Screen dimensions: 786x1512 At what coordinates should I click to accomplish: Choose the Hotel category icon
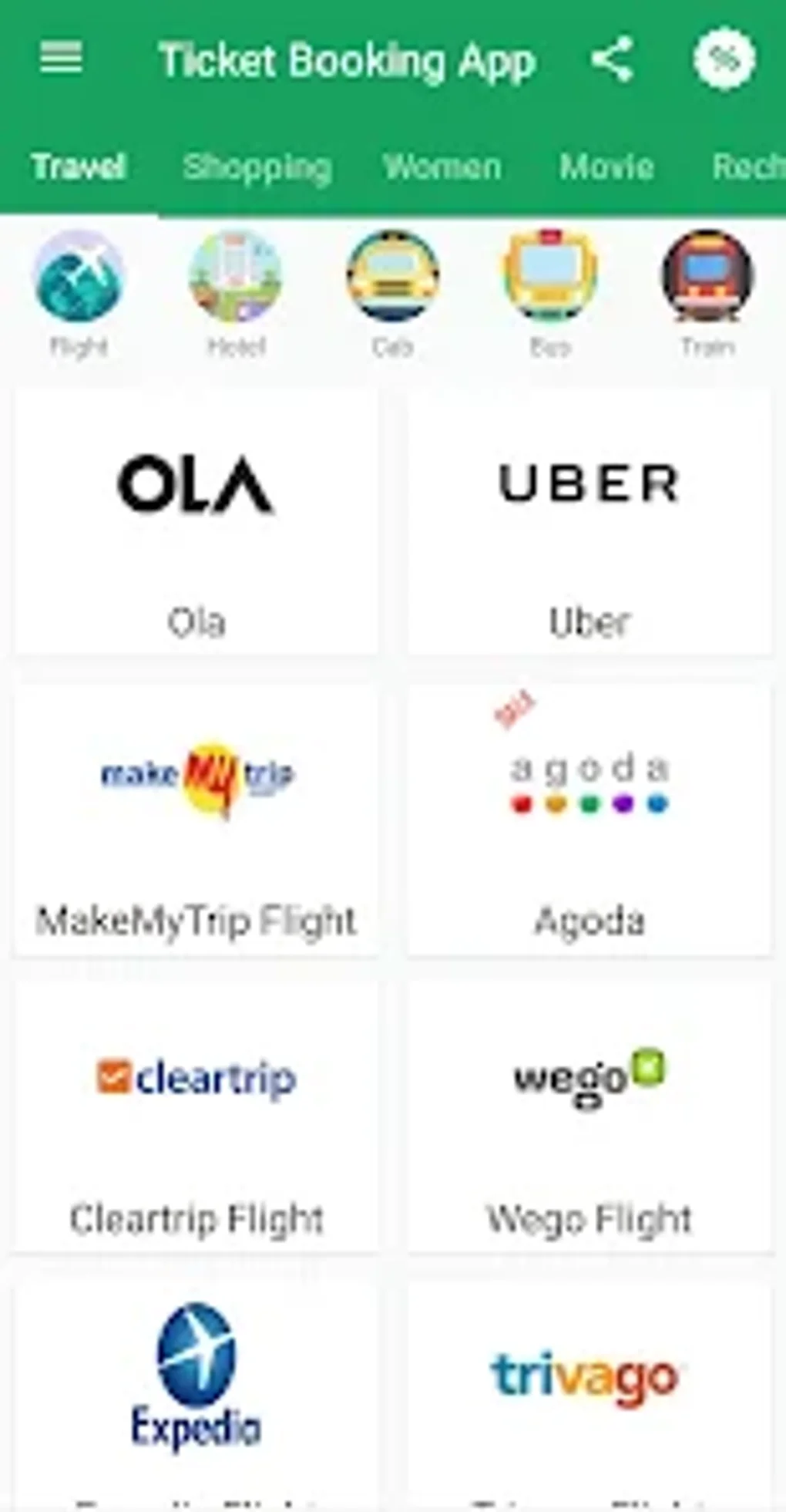click(x=236, y=278)
